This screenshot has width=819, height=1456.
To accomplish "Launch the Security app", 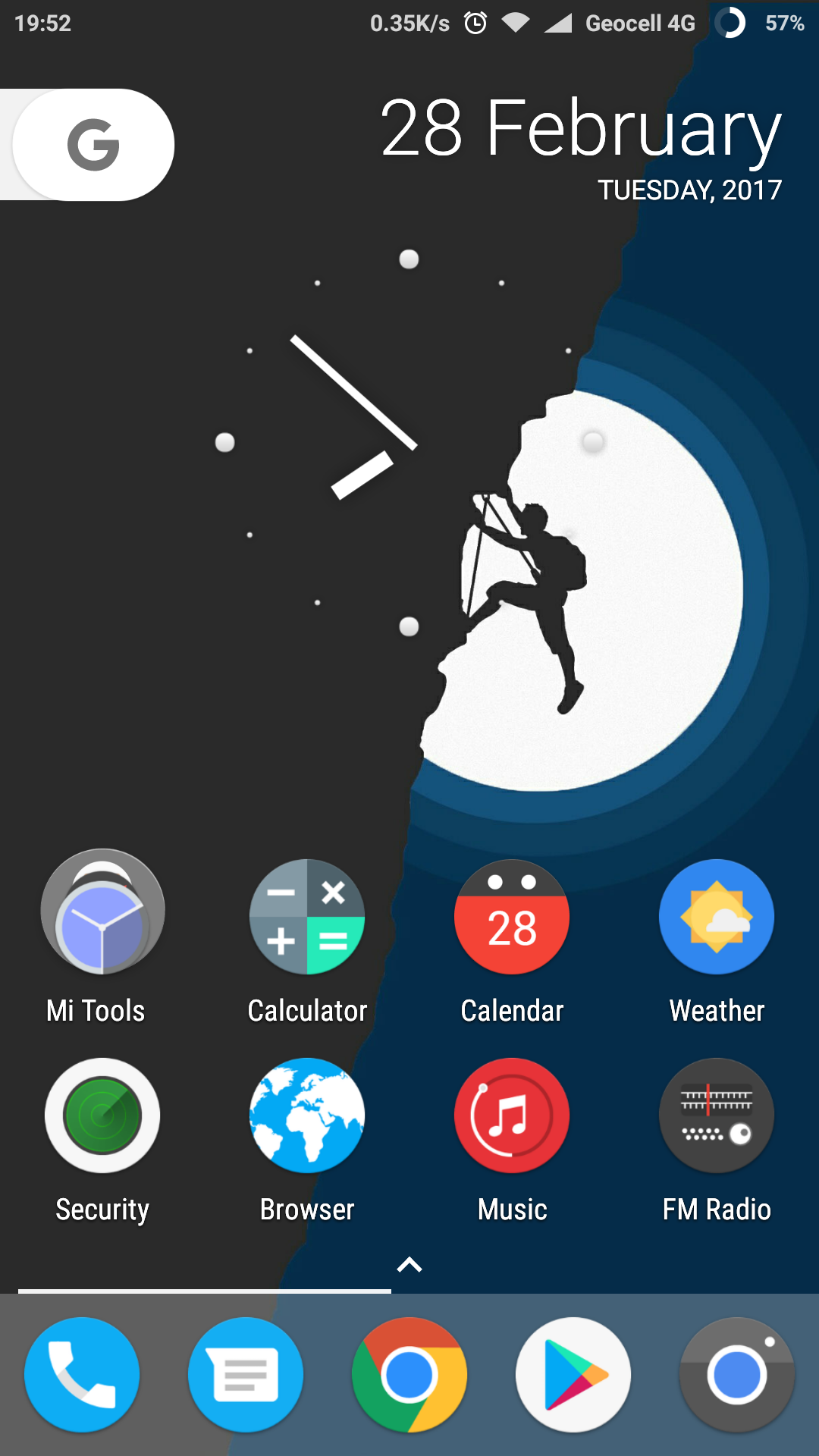I will 102,1116.
